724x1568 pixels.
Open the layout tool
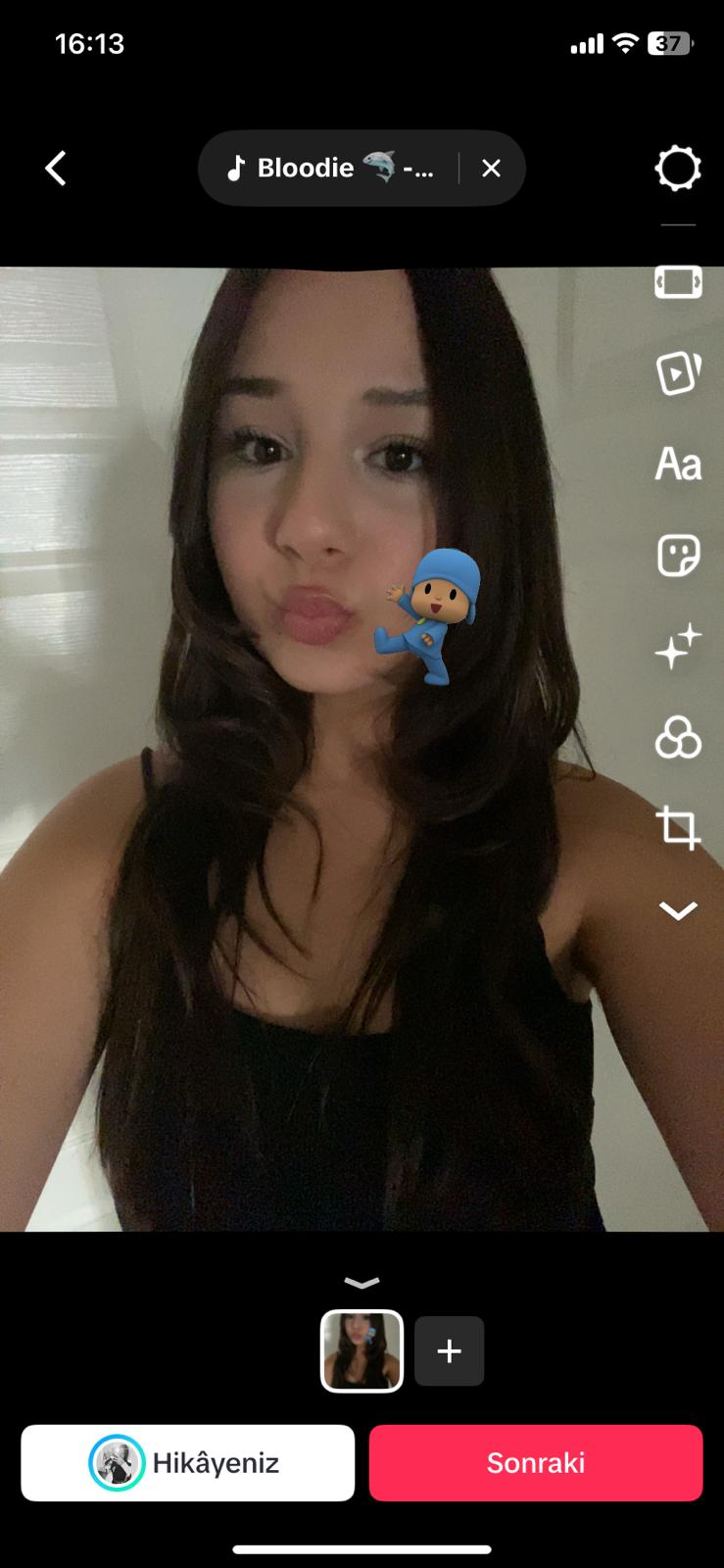[678, 282]
